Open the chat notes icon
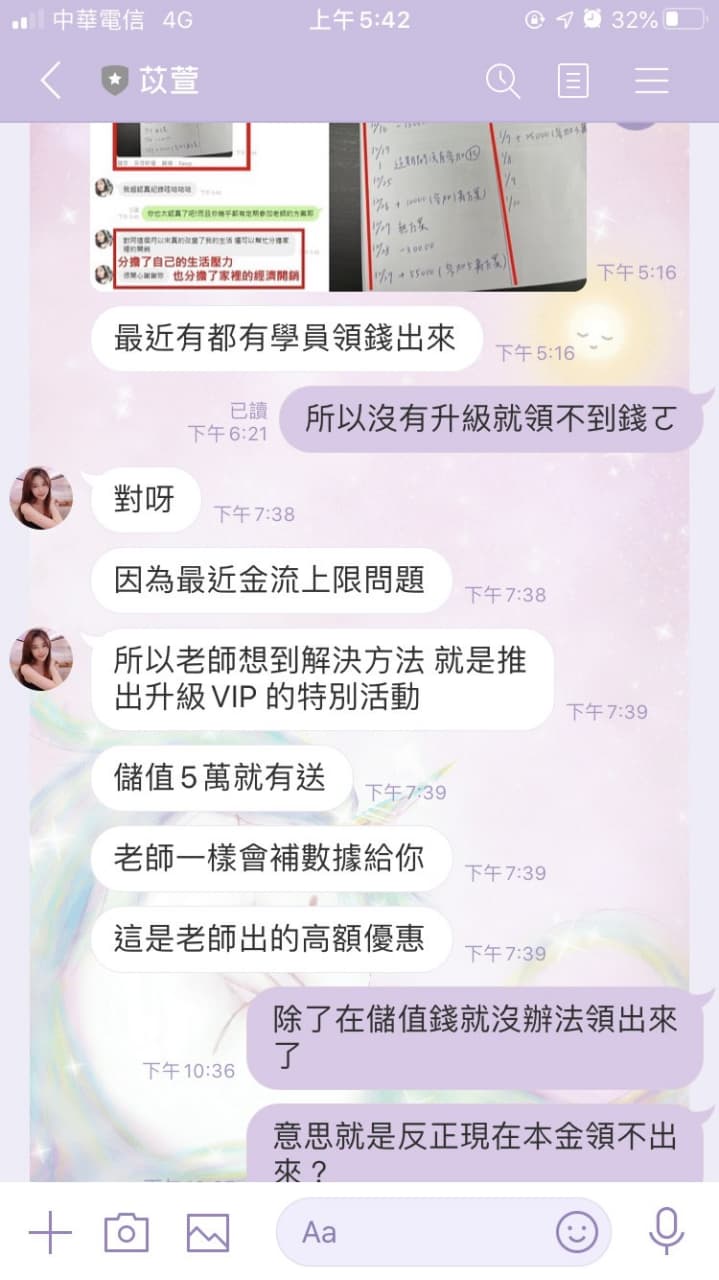 (x=573, y=81)
